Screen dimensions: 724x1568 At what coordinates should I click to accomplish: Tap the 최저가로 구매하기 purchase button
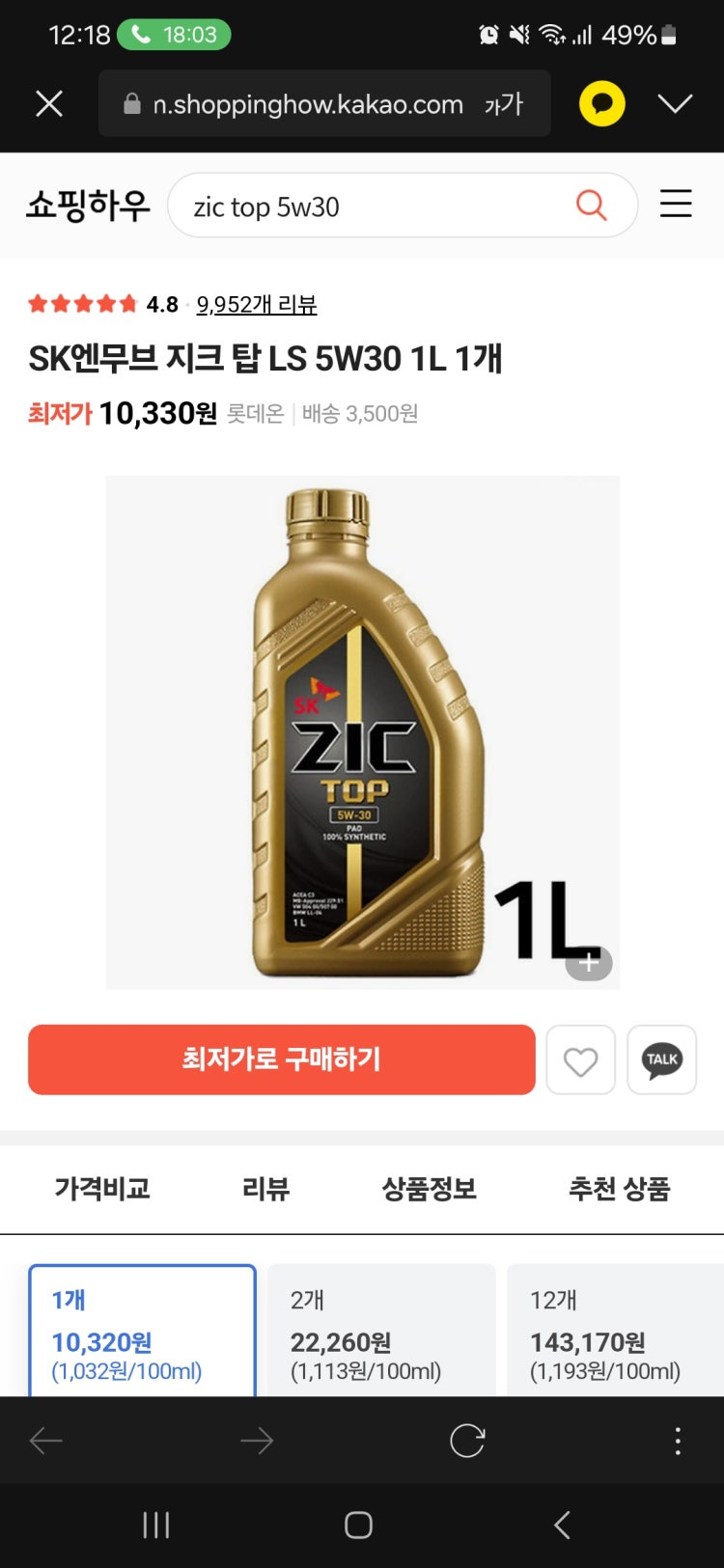pos(281,1059)
